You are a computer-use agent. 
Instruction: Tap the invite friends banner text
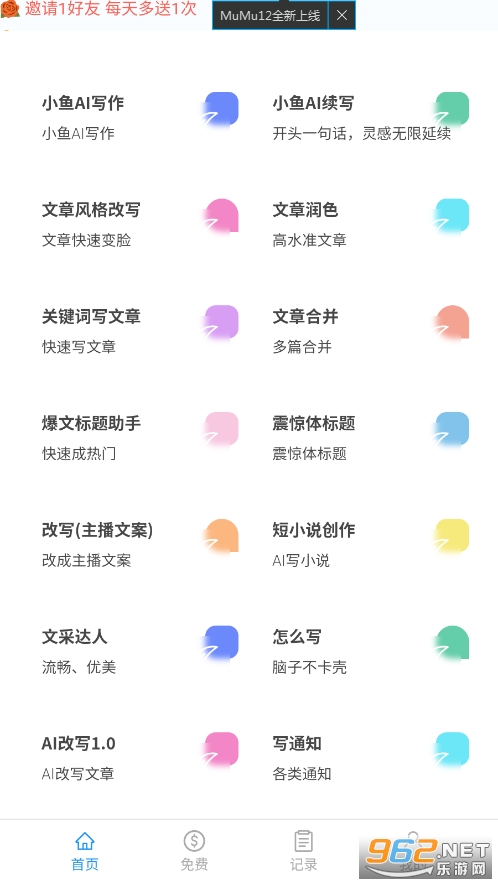[x=111, y=8]
